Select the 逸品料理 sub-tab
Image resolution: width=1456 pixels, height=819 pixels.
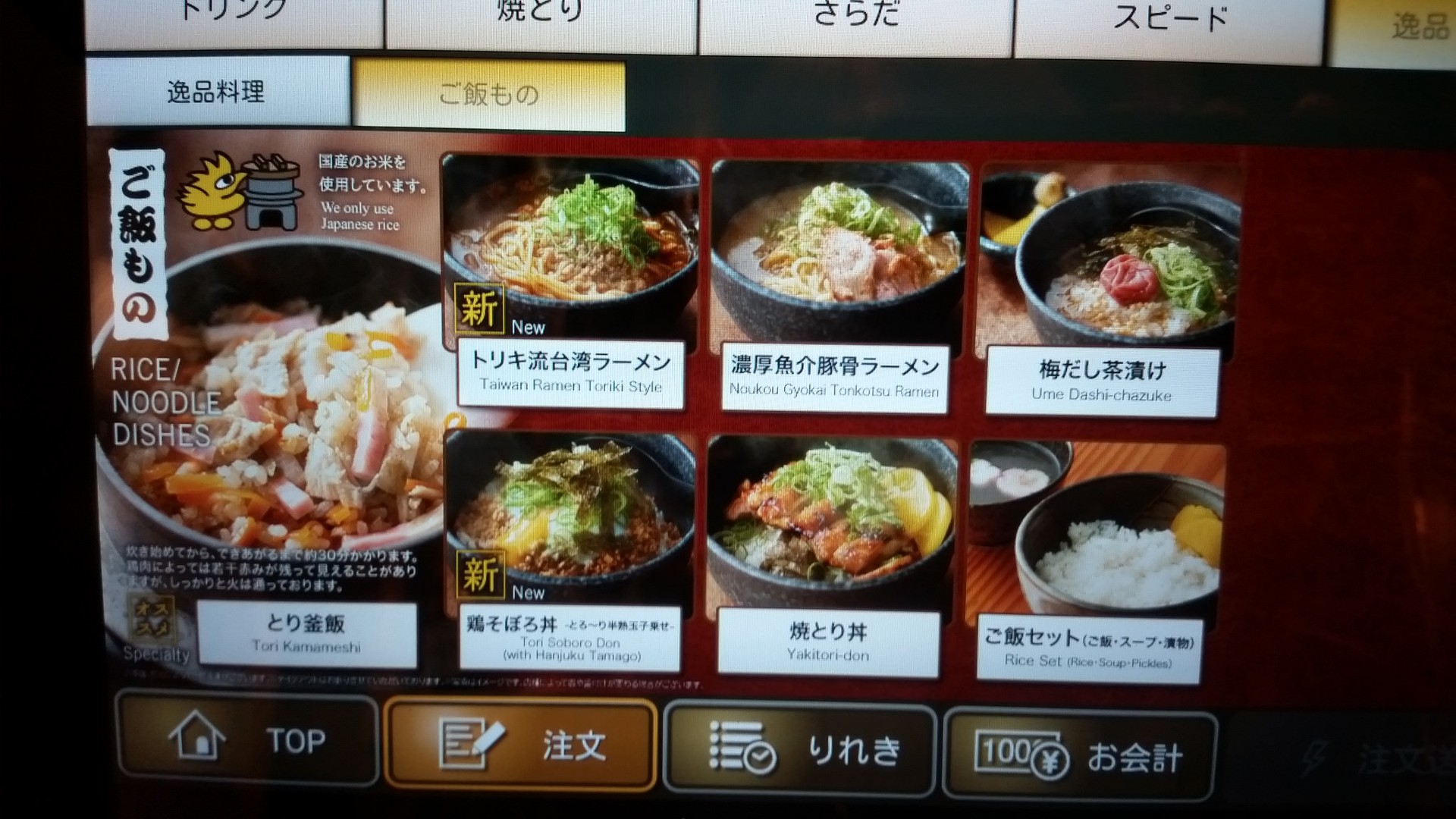217,92
